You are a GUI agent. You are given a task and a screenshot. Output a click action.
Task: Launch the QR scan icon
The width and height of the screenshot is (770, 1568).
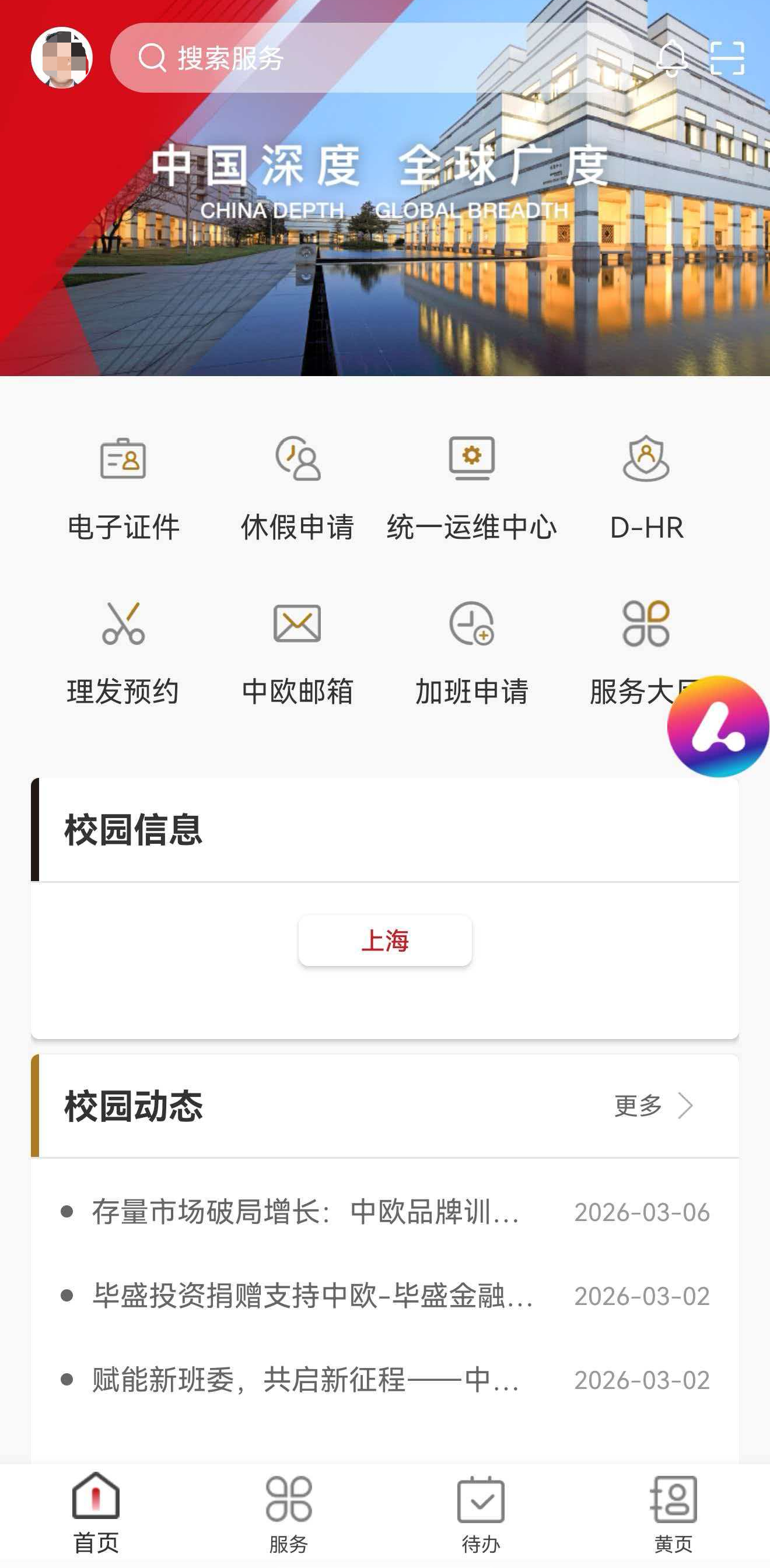click(x=727, y=58)
